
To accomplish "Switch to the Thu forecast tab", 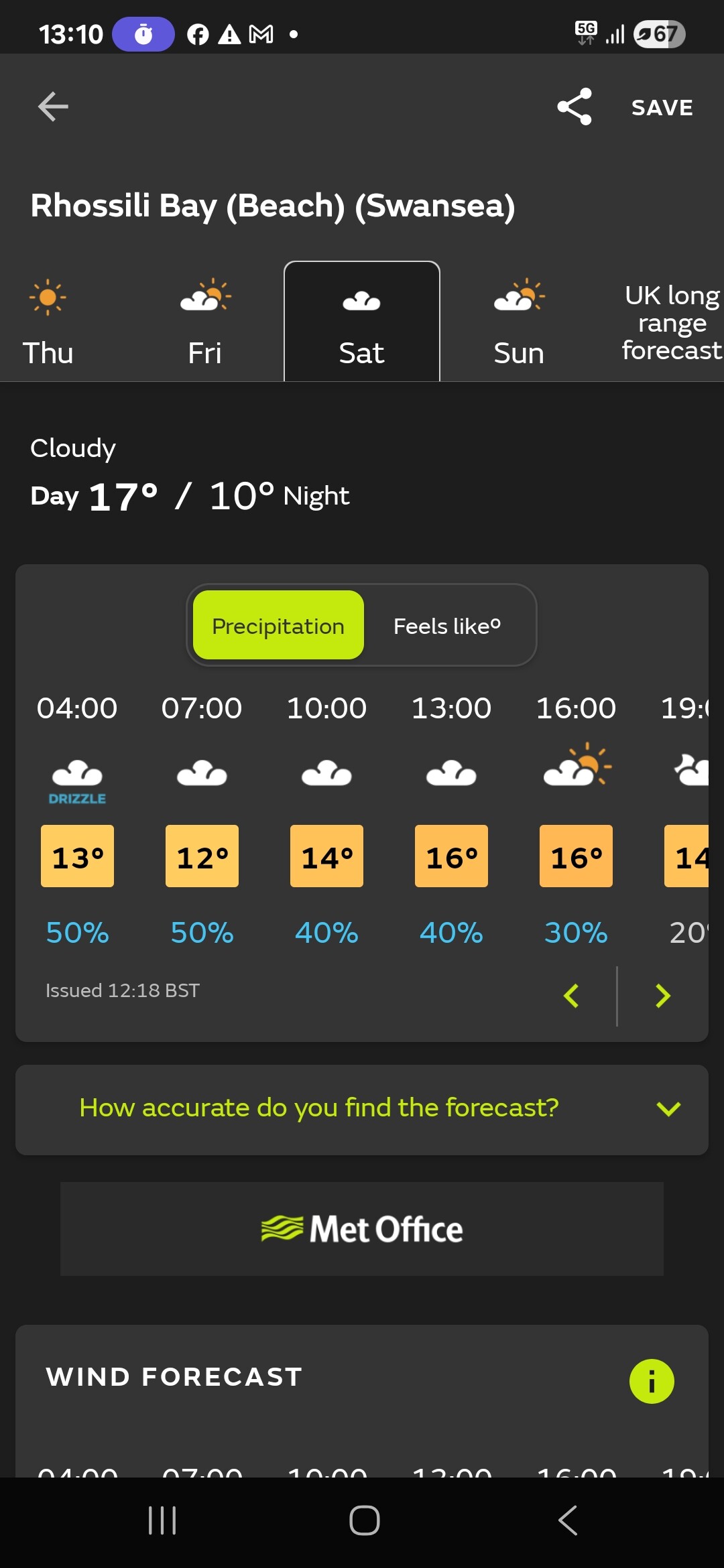I will (48, 322).
